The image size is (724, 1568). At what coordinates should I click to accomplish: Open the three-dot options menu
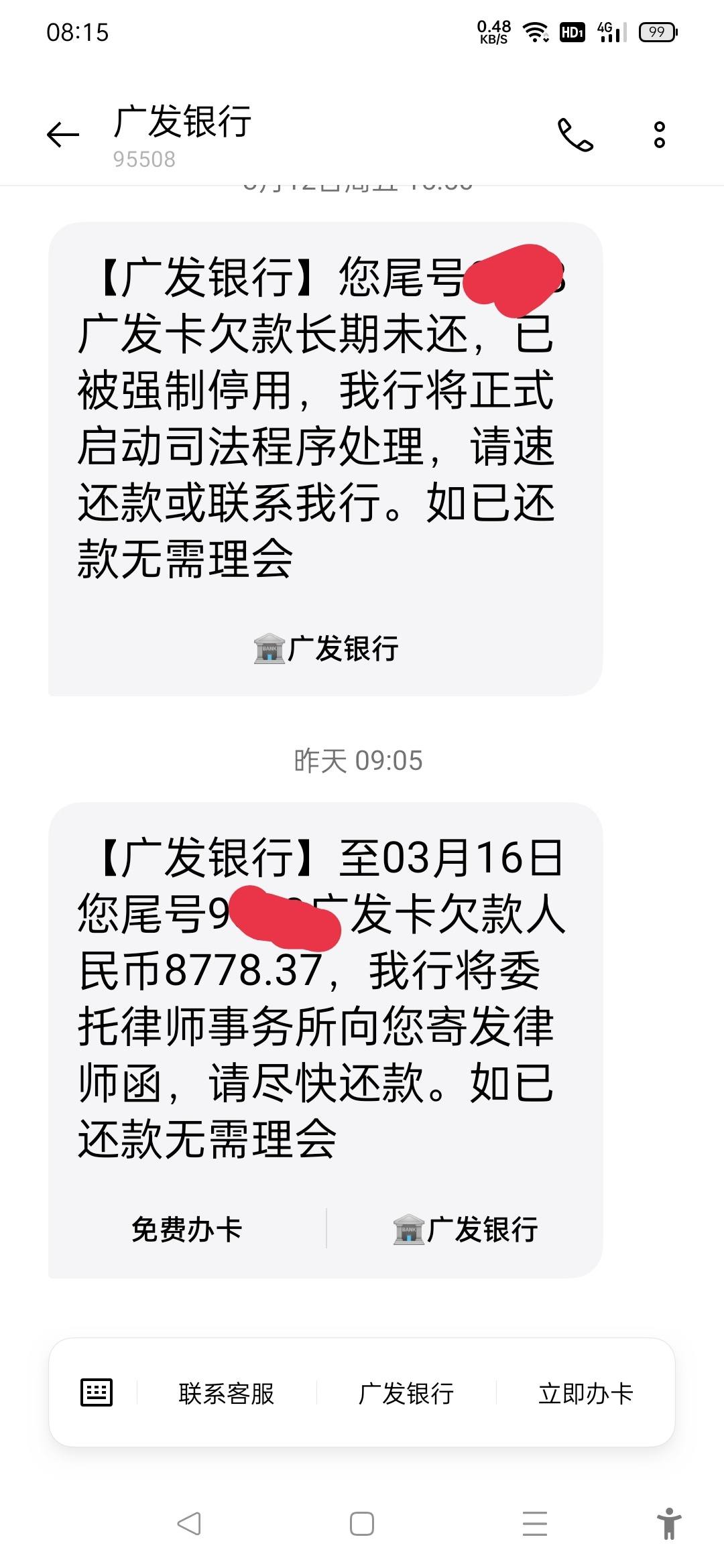tap(658, 135)
